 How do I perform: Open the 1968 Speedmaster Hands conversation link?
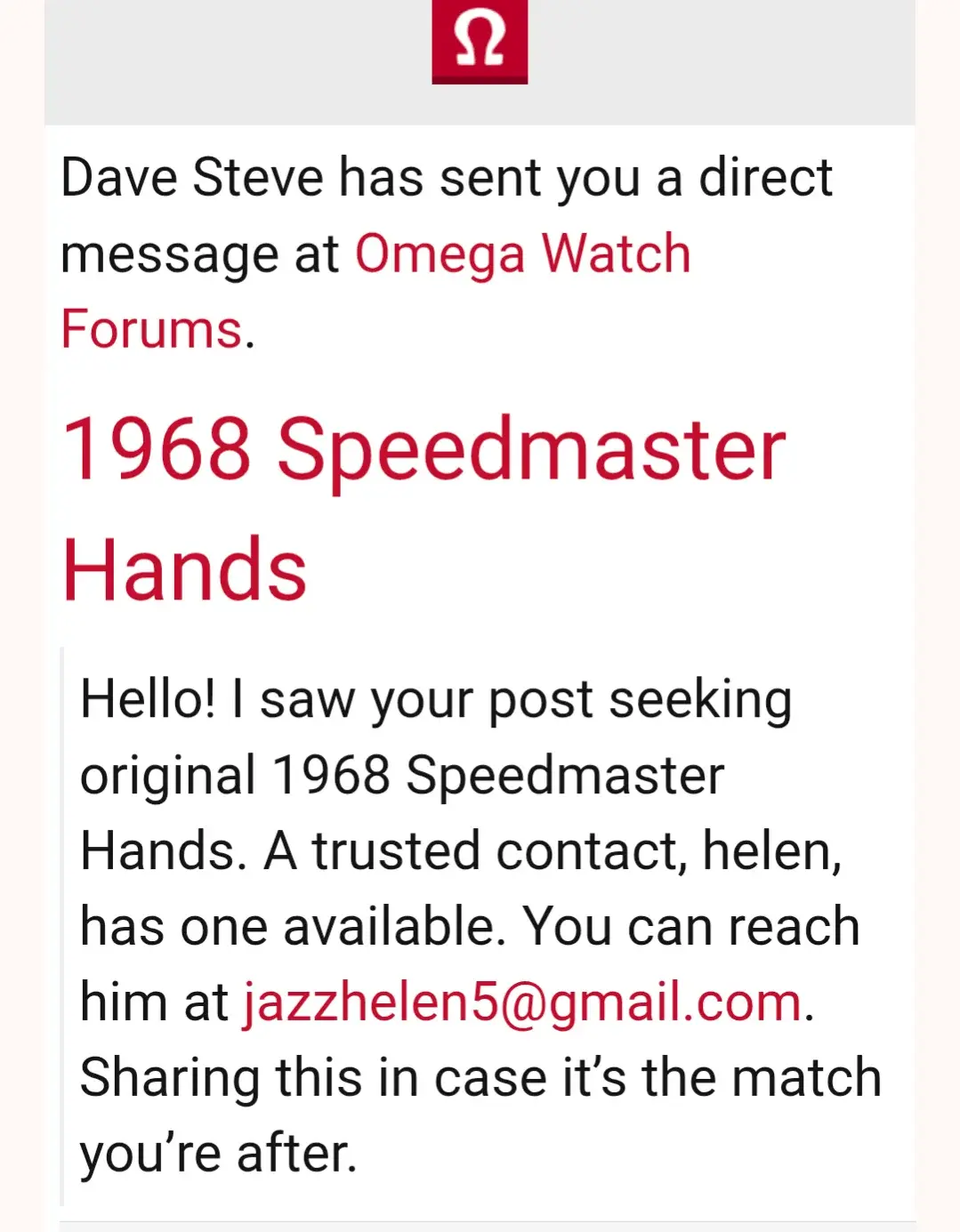423,451
